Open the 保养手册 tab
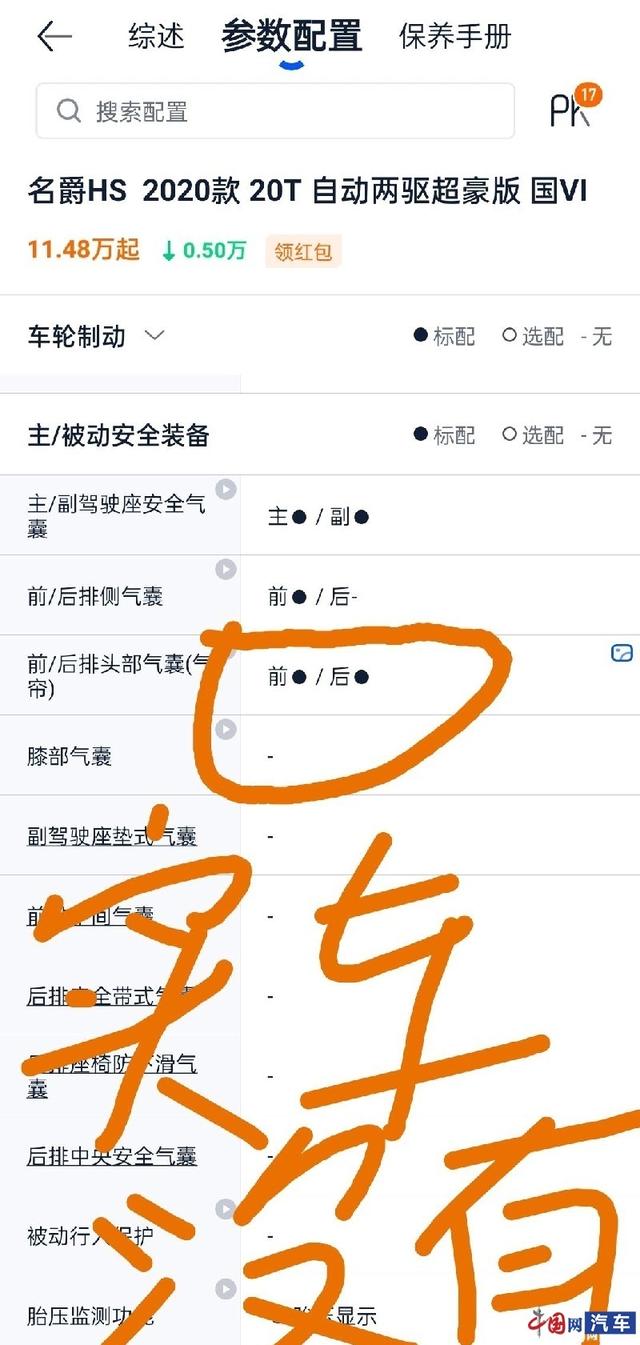 [455, 37]
